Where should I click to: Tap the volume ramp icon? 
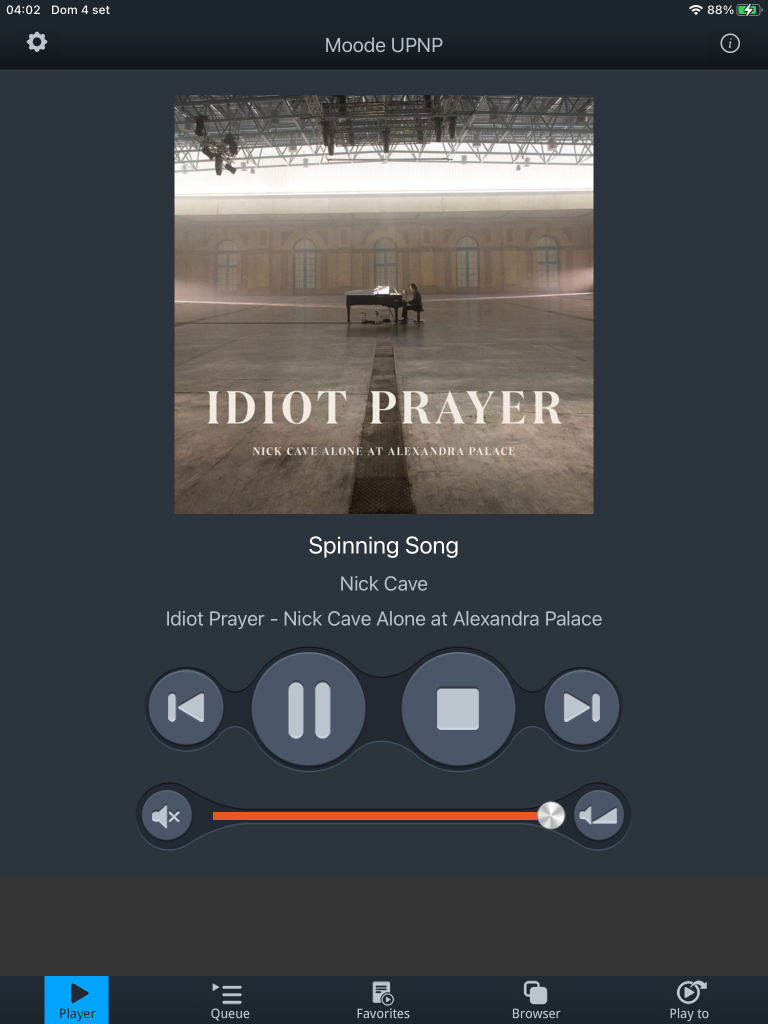tap(600, 816)
